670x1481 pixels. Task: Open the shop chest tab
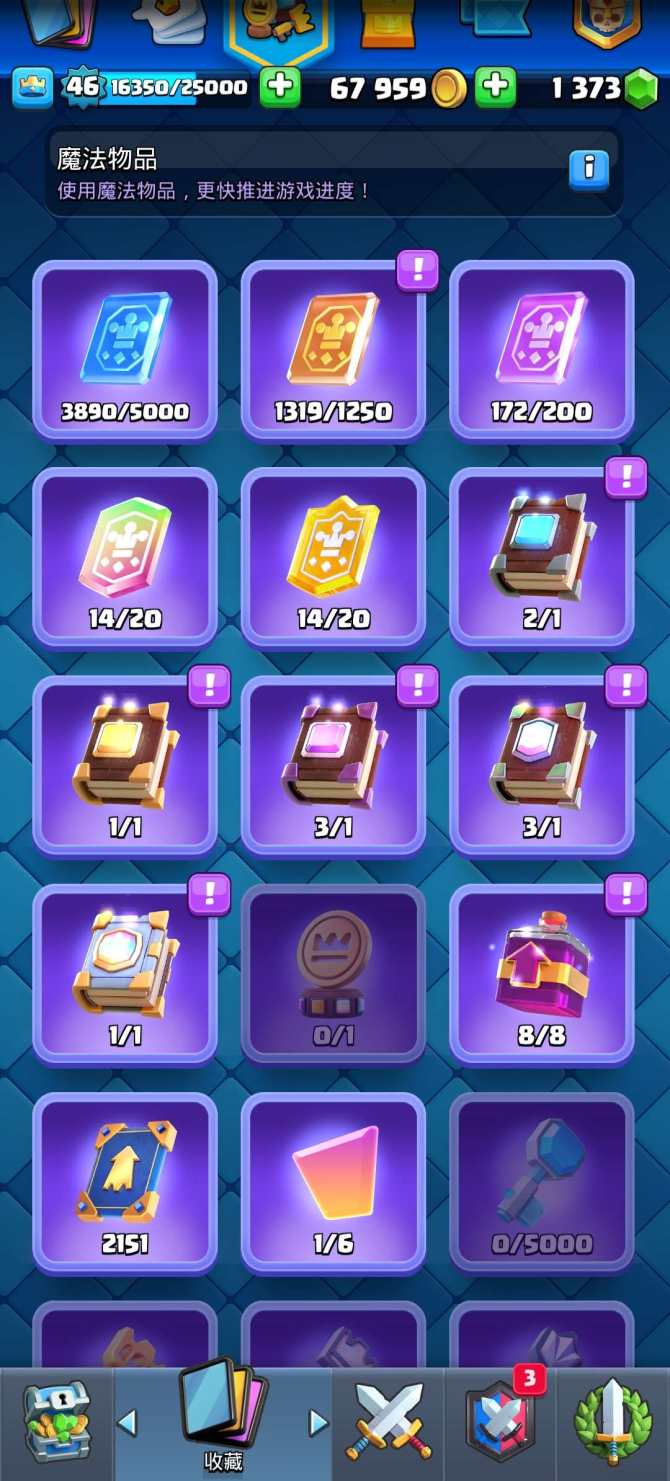click(x=55, y=1423)
